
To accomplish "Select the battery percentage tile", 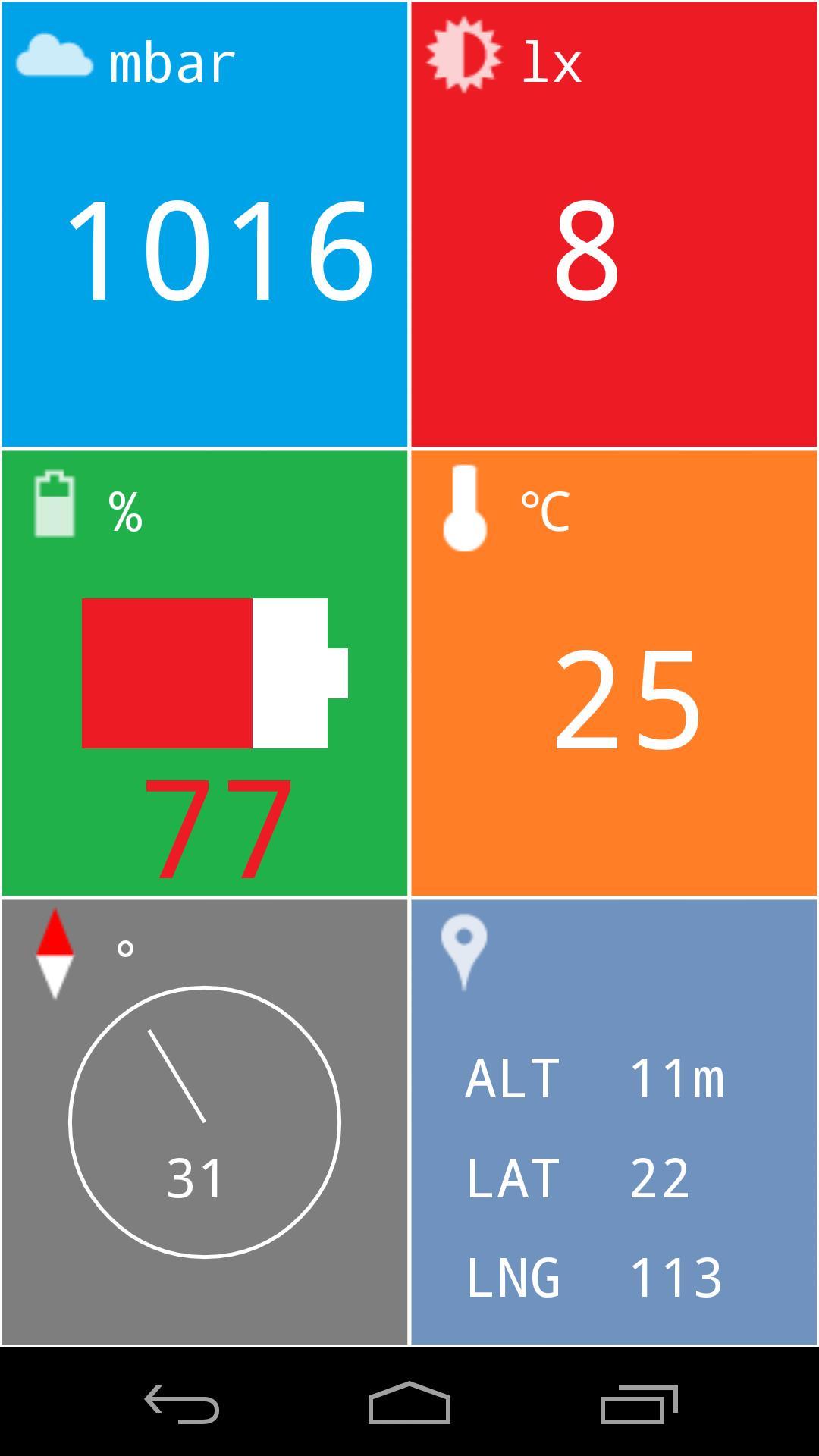I will (205, 673).
